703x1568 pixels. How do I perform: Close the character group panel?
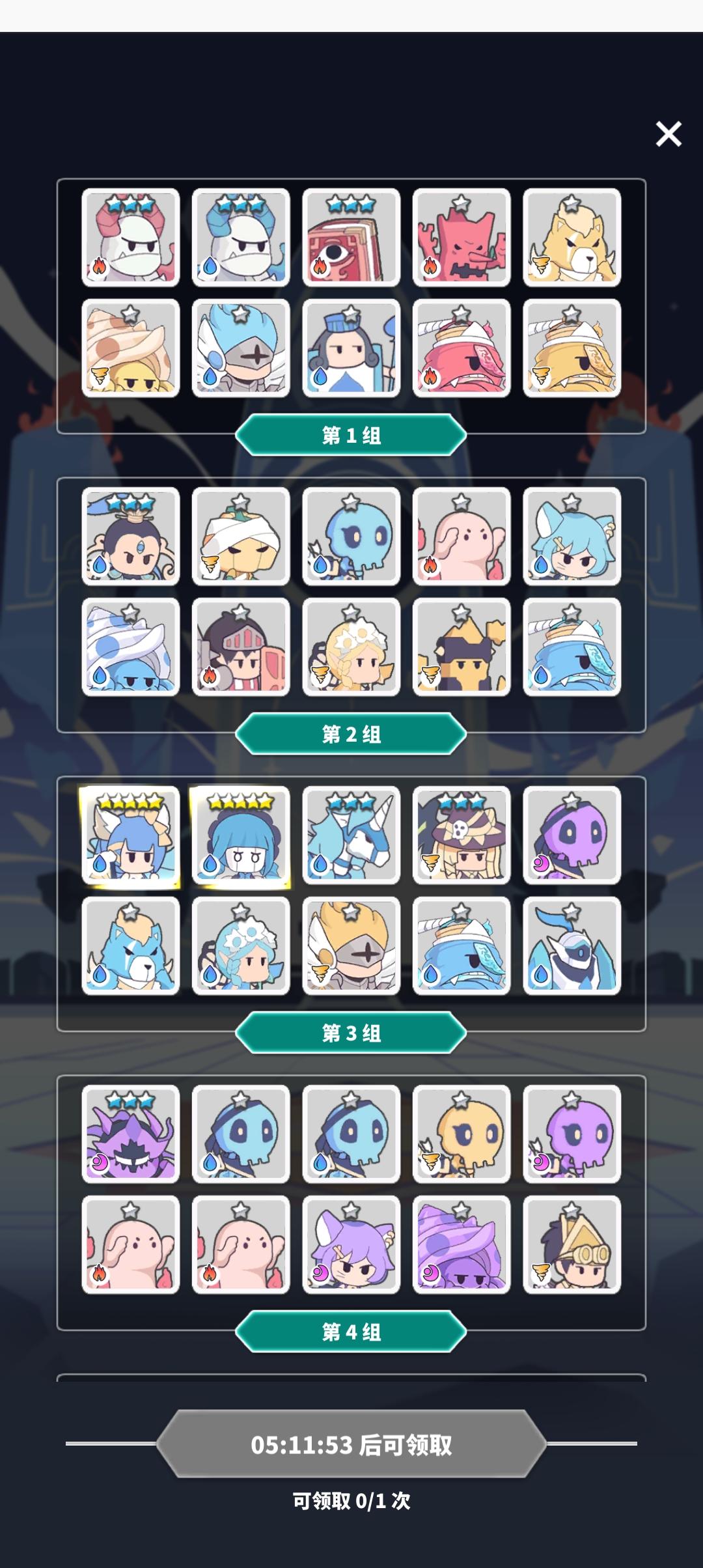668,135
